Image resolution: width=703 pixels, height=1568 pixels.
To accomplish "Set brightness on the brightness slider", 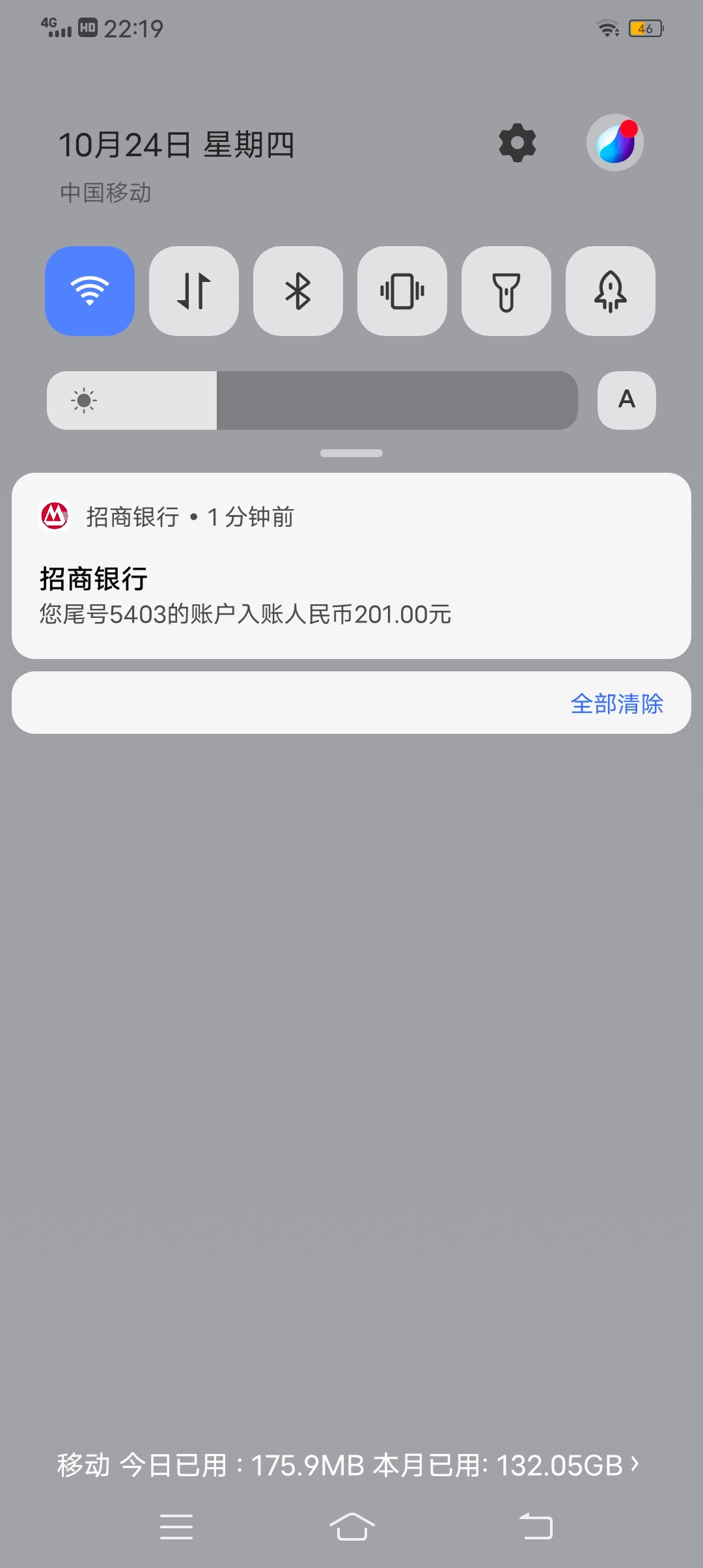I will click(x=312, y=400).
